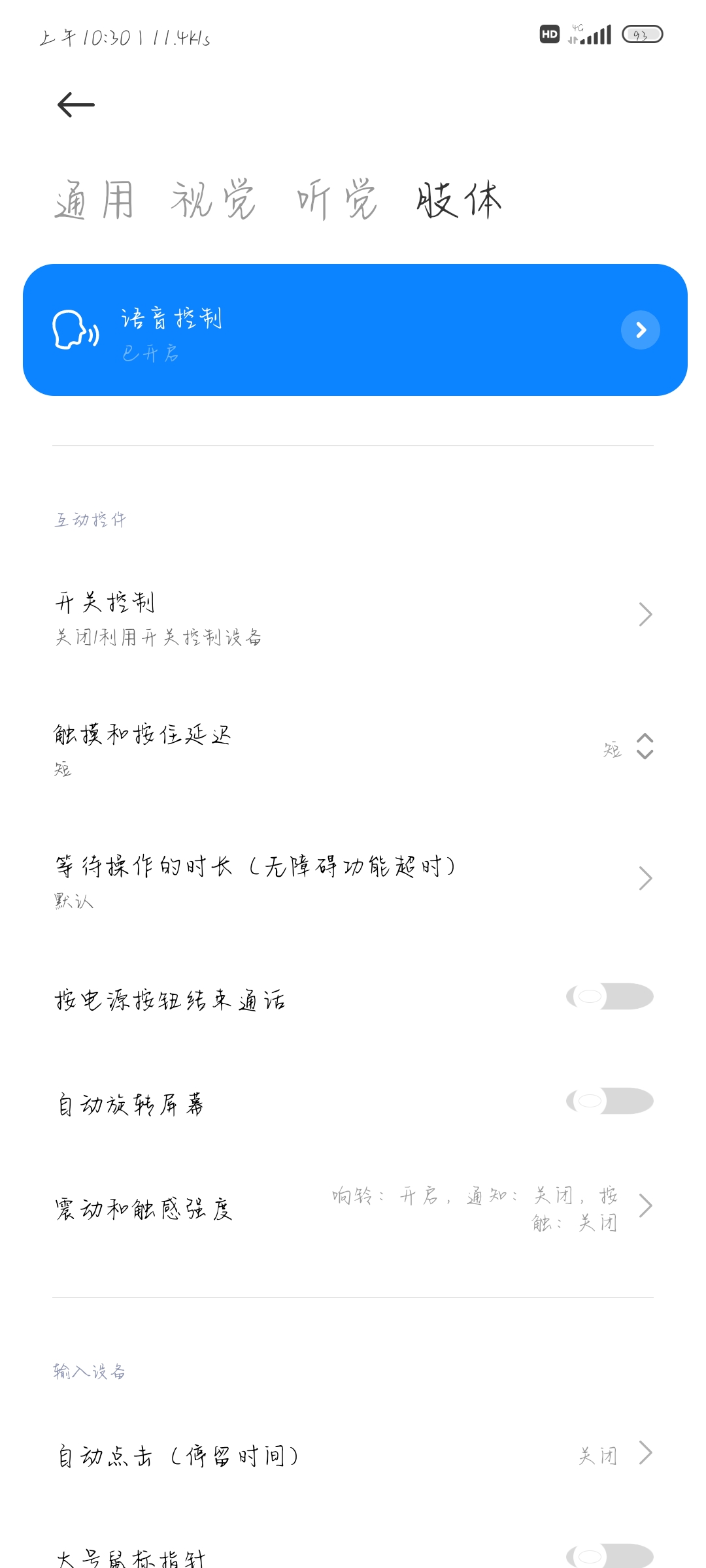This screenshot has height=1568, width=706.
Task: Open 开关控制 settings
Action: click(353, 615)
